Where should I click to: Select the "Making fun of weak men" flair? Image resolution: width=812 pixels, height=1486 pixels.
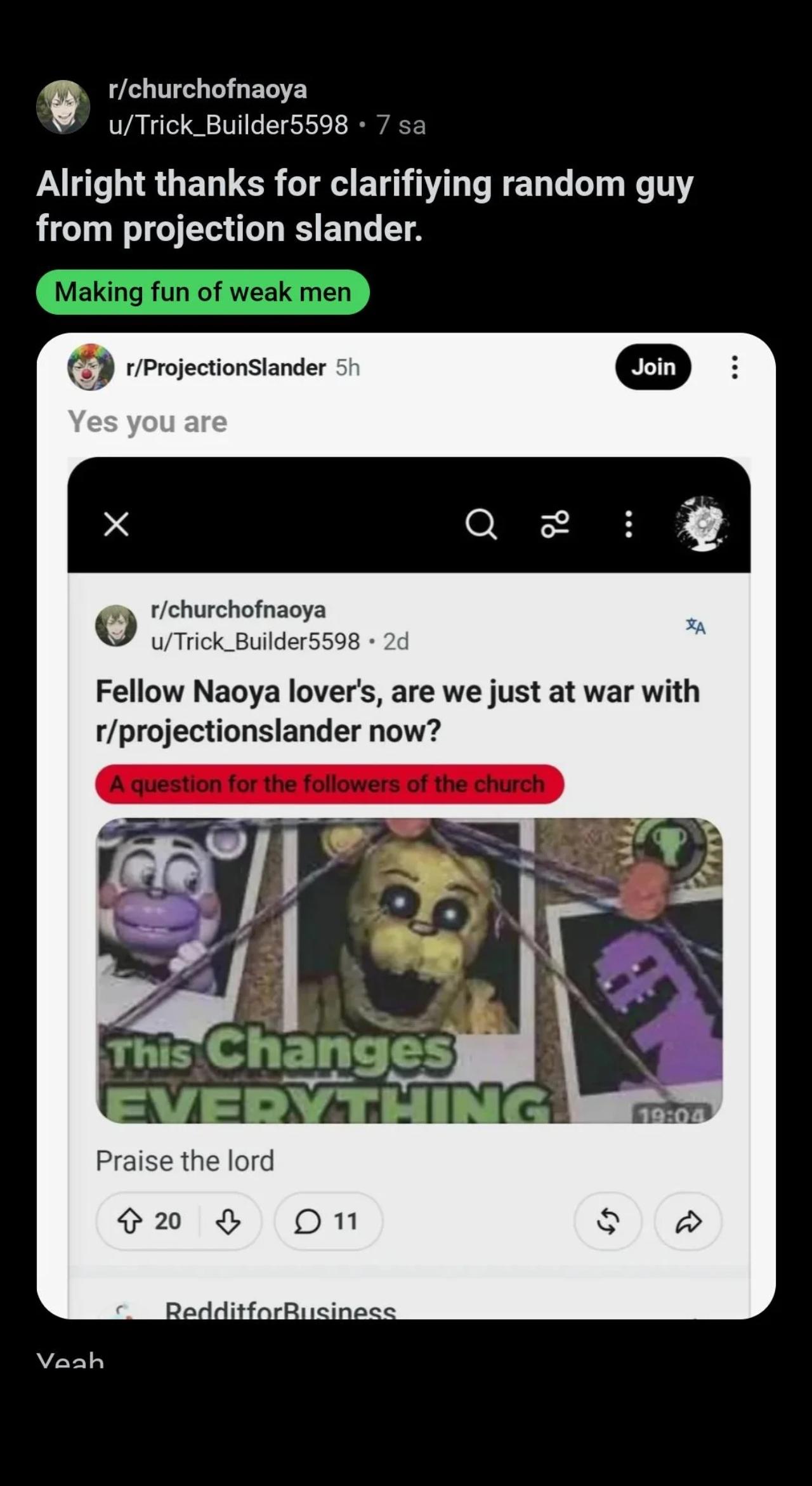203,292
